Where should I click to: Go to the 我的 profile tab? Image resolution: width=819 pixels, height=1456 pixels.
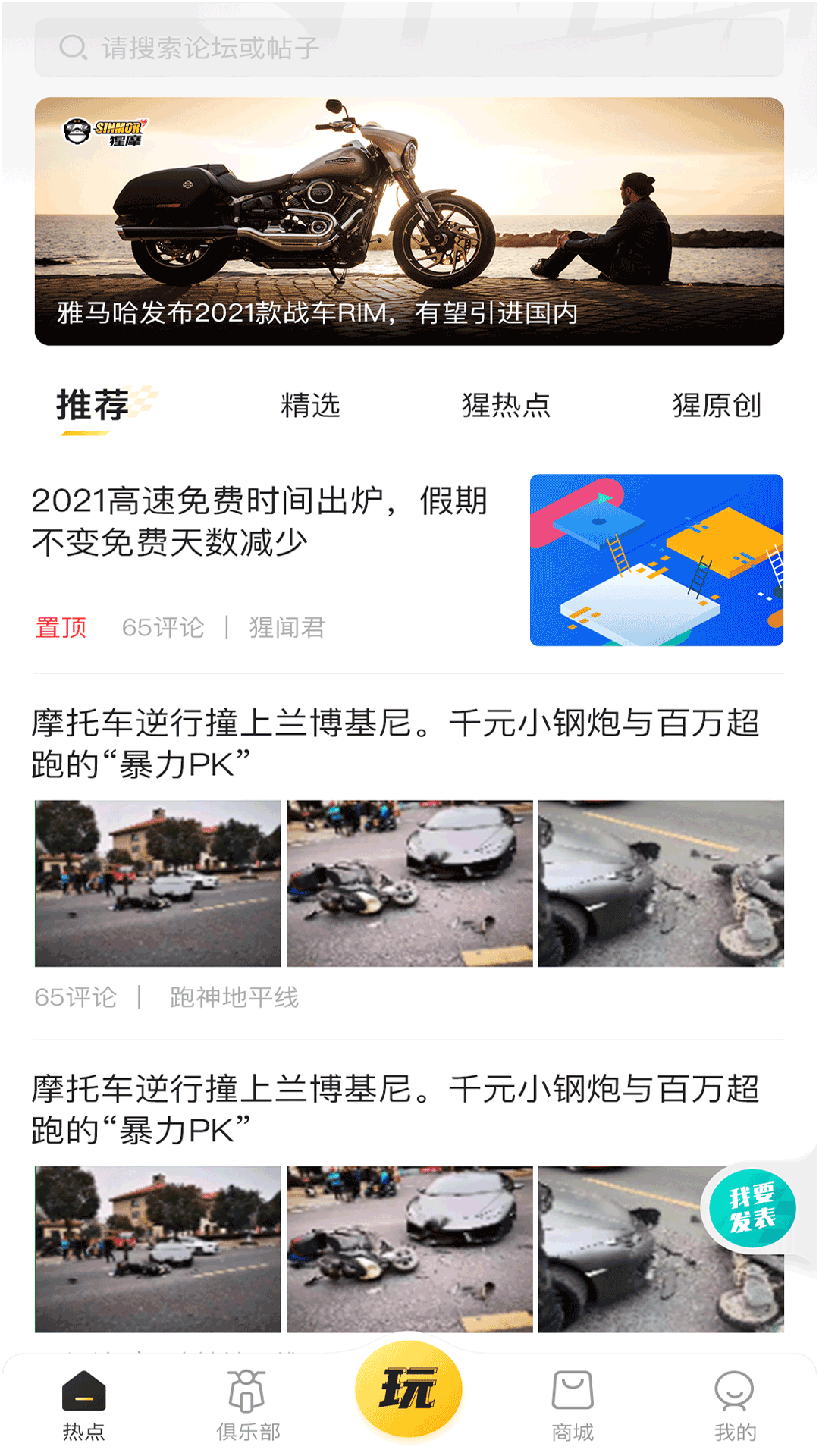coord(735,1405)
